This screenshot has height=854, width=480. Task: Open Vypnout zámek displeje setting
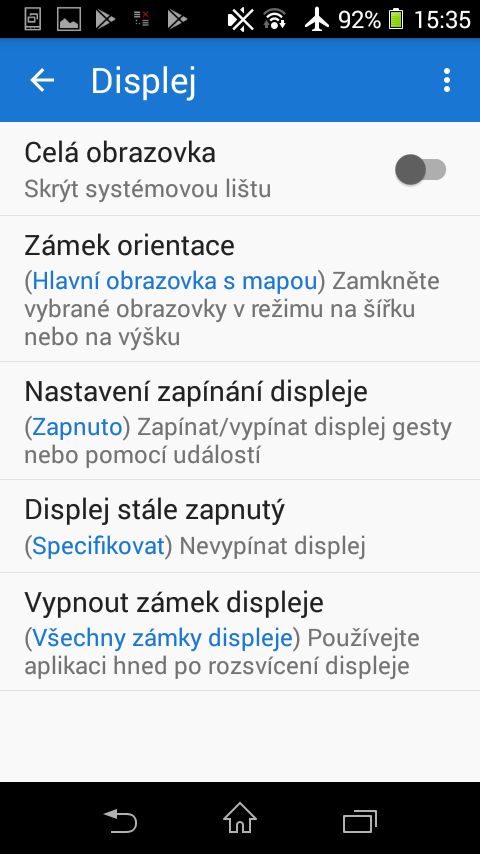point(240,632)
